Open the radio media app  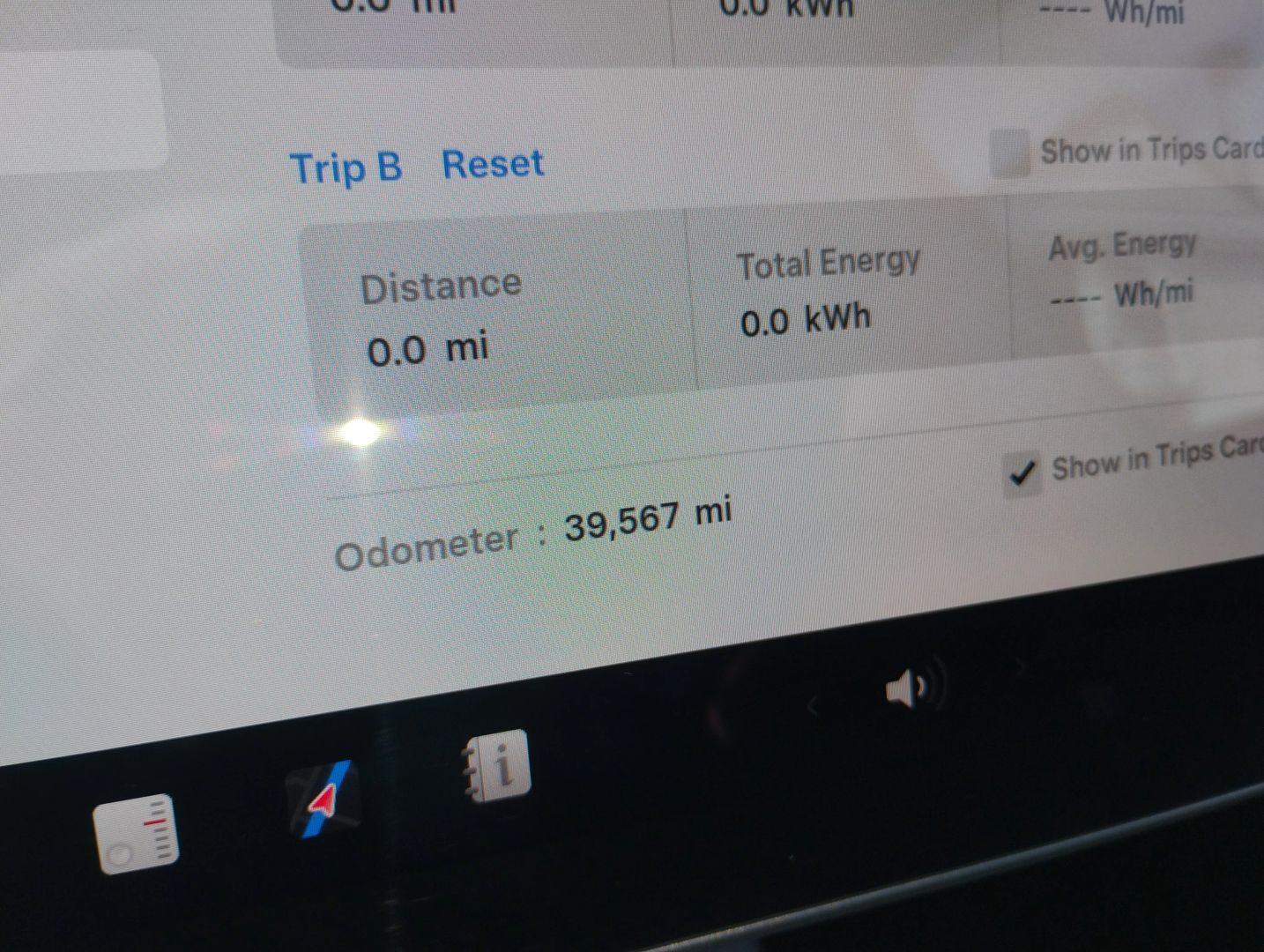137,833
